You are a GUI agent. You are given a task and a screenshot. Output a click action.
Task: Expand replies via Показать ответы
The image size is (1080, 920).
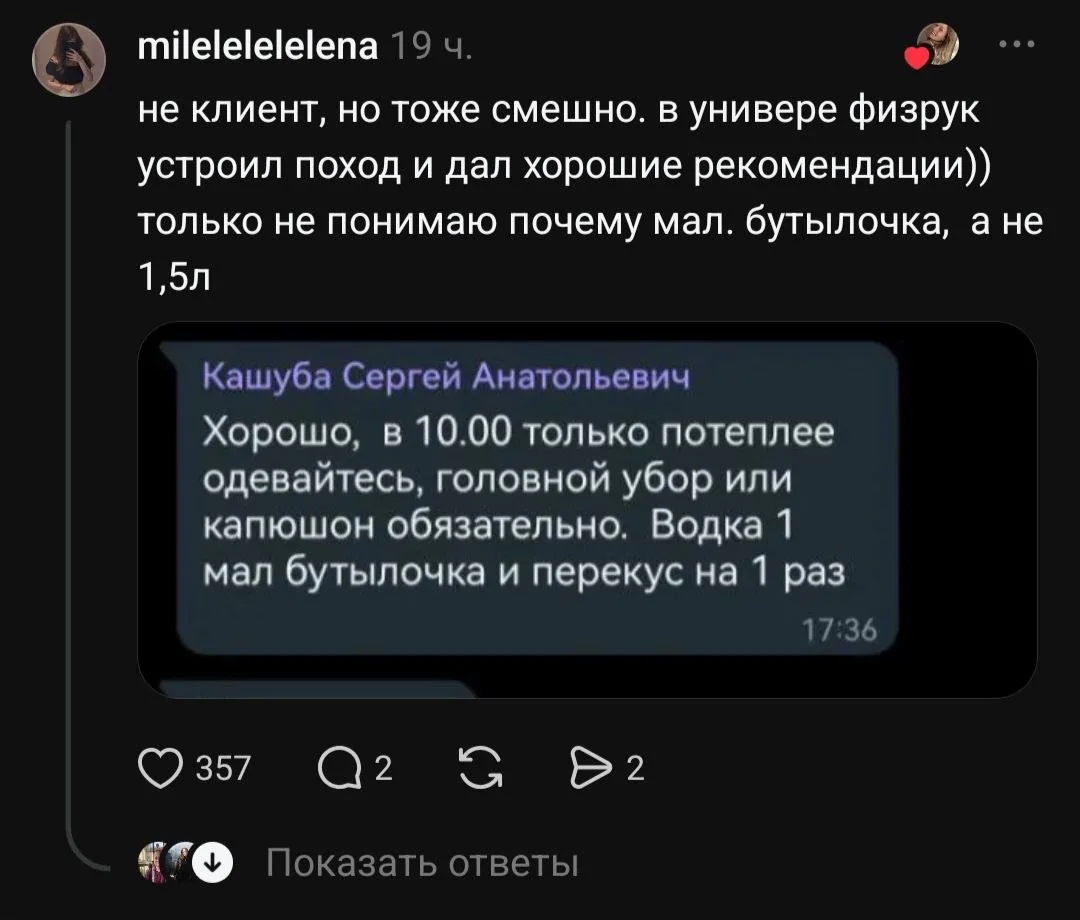[x=422, y=862]
